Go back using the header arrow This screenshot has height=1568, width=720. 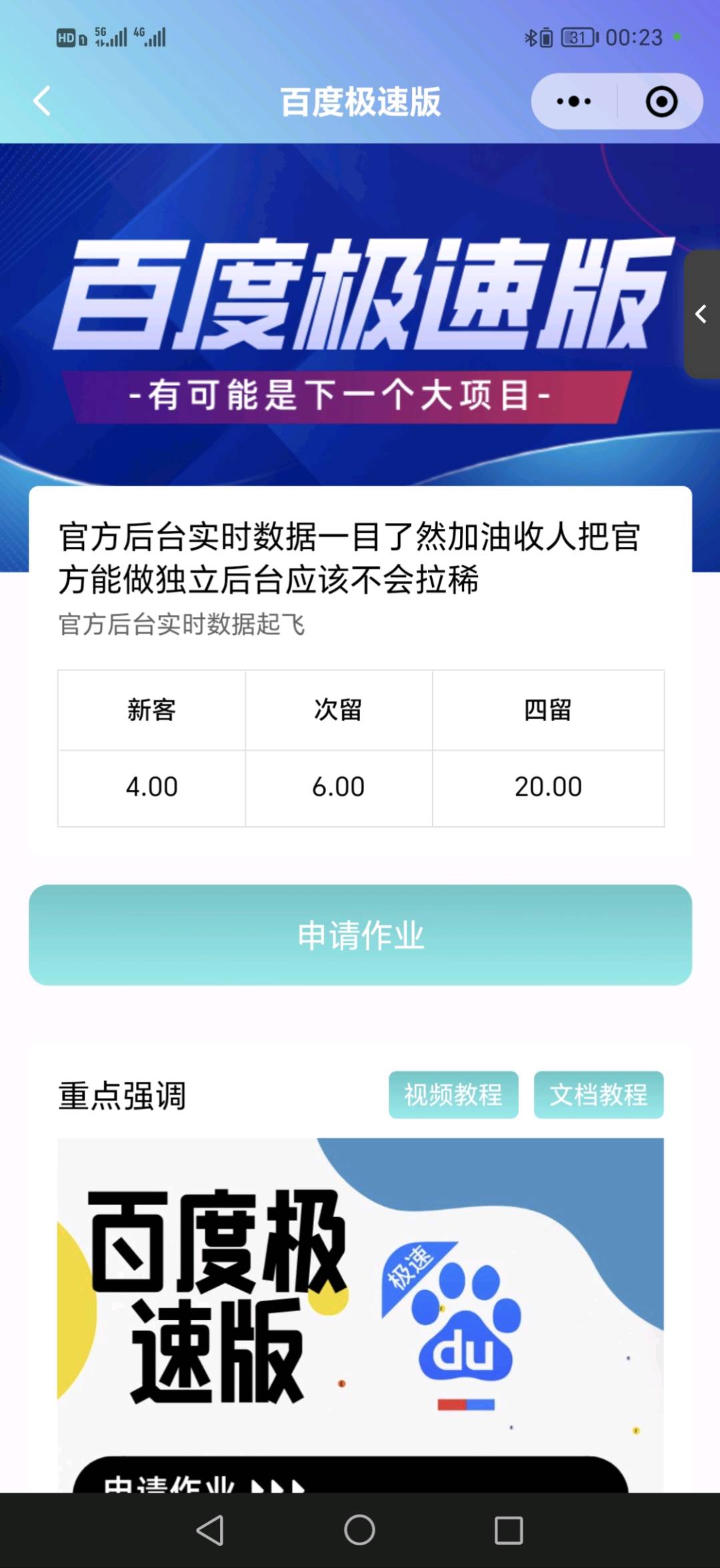pyautogui.click(x=42, y=101)
